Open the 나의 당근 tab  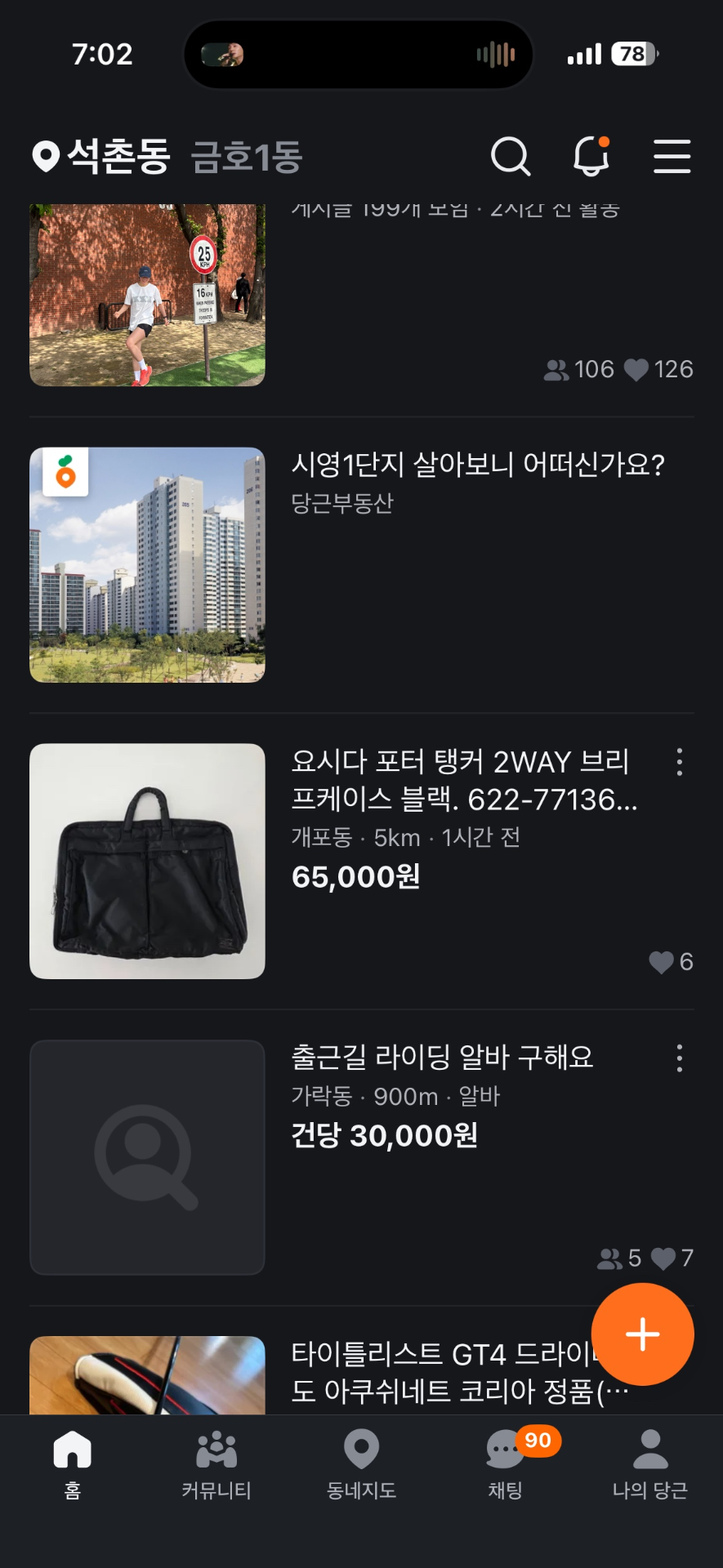(650, 1464)
